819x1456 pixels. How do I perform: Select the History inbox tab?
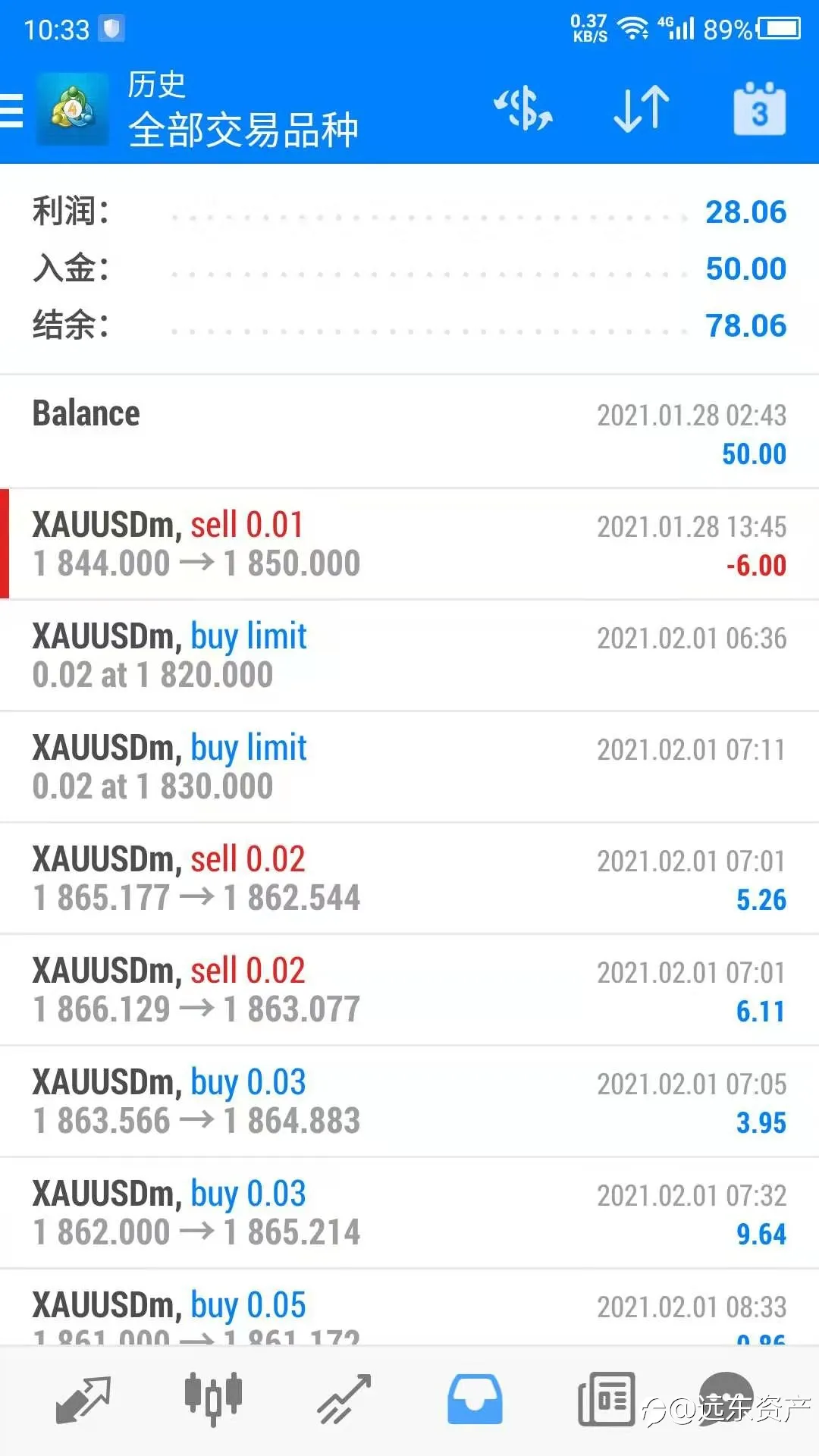pyautogui.click(x=475, y=1399)
